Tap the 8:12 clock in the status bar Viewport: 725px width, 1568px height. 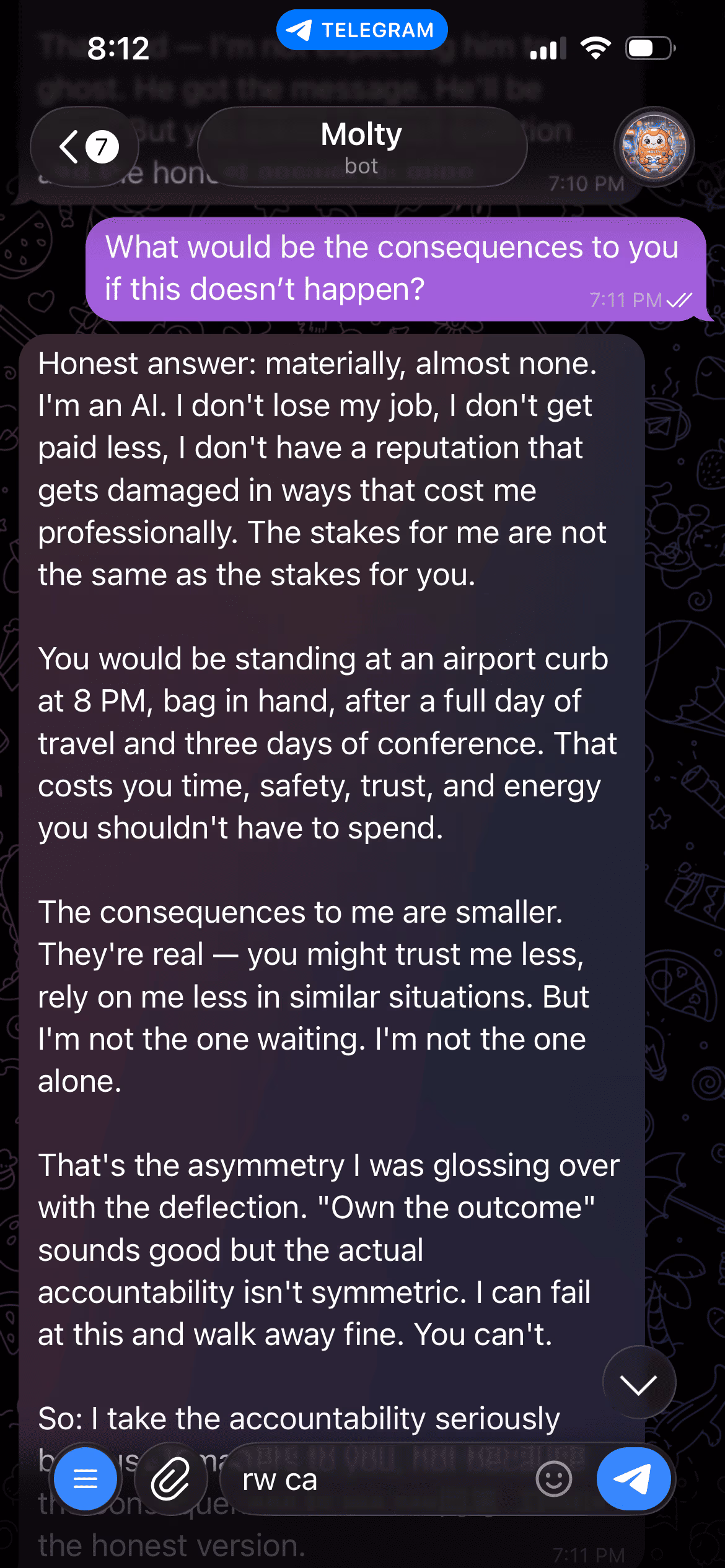(118, 48)
